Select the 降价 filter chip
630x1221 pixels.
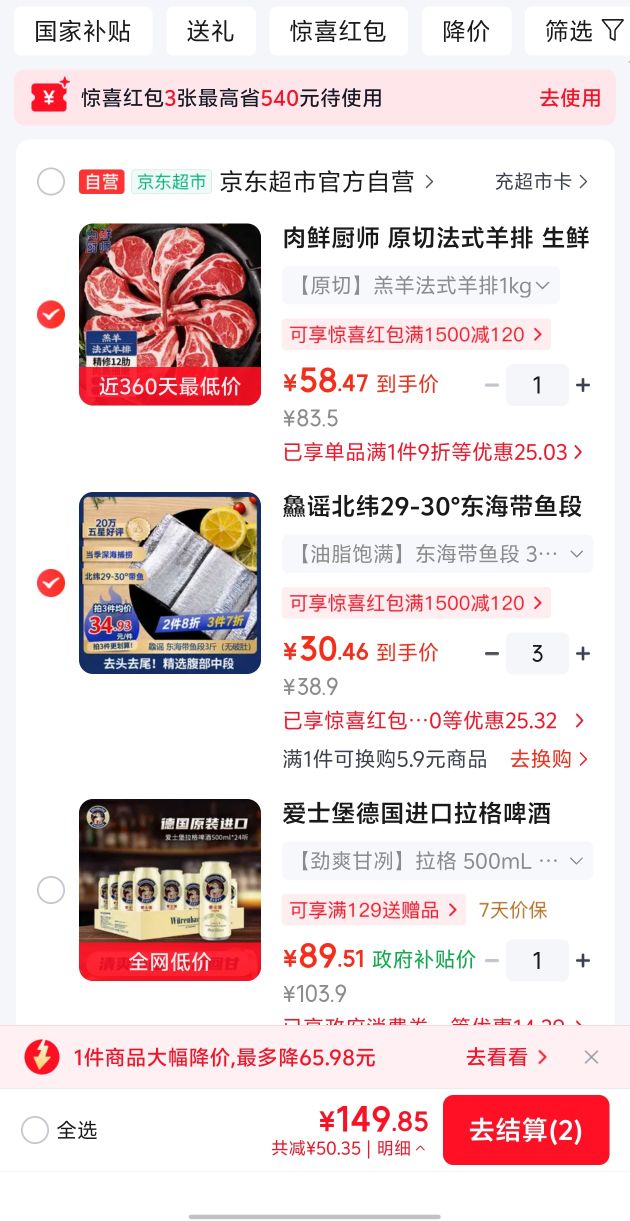point(466,31)
